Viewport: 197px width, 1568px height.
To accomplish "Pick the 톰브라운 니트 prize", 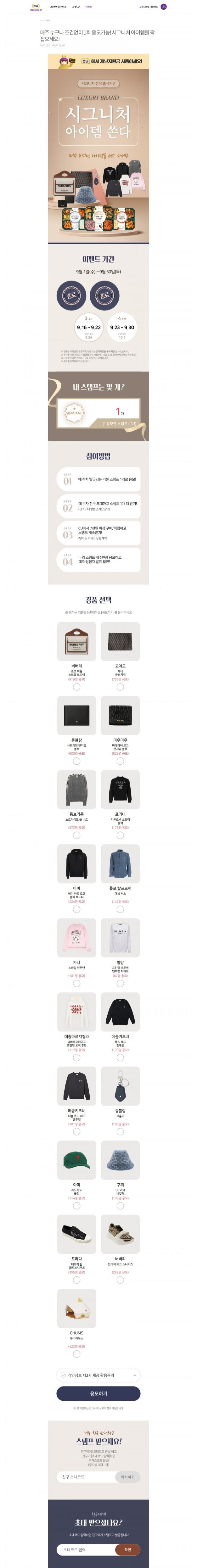I will point(76,835).
